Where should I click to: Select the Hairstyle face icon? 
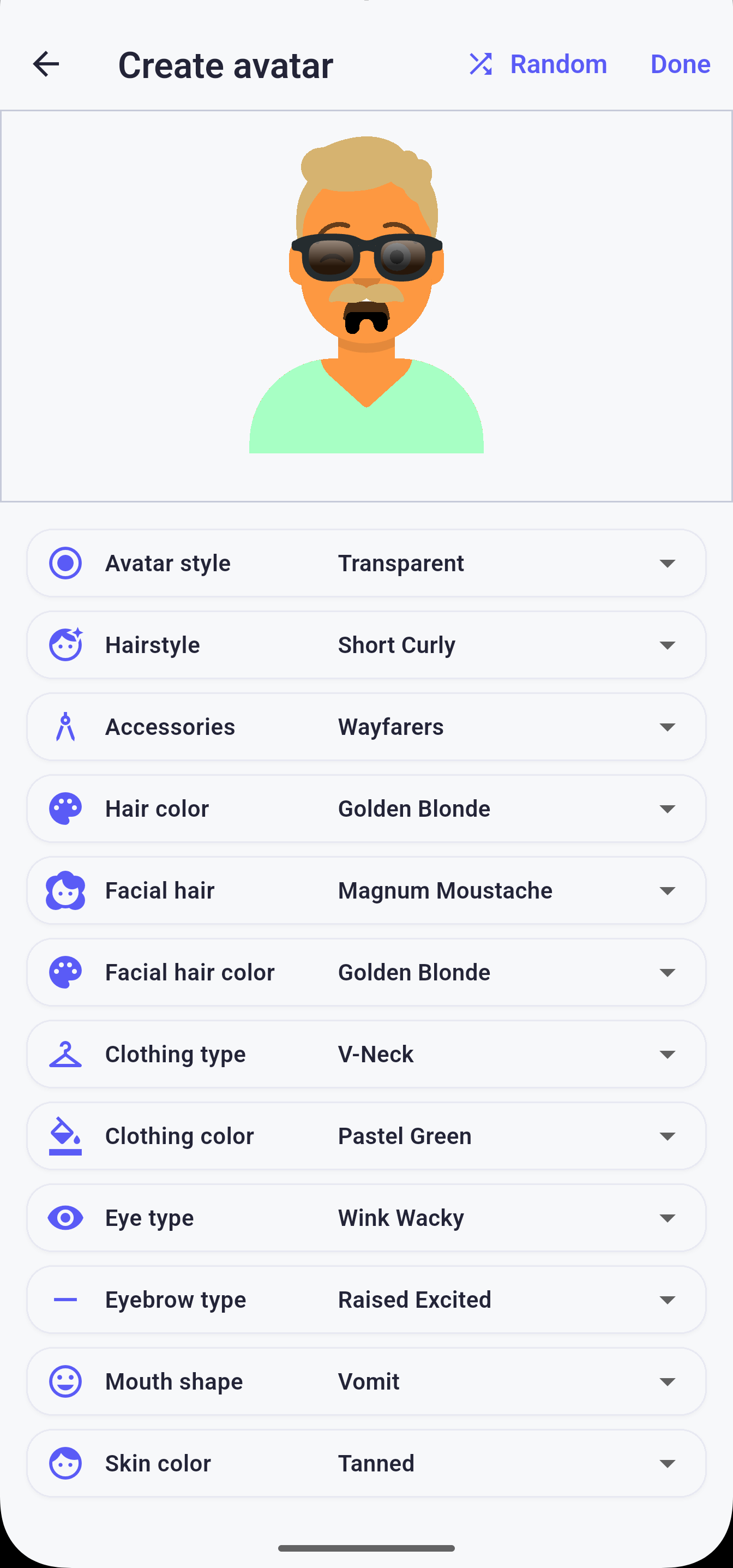pyautogui.click(x=65, y=644)
